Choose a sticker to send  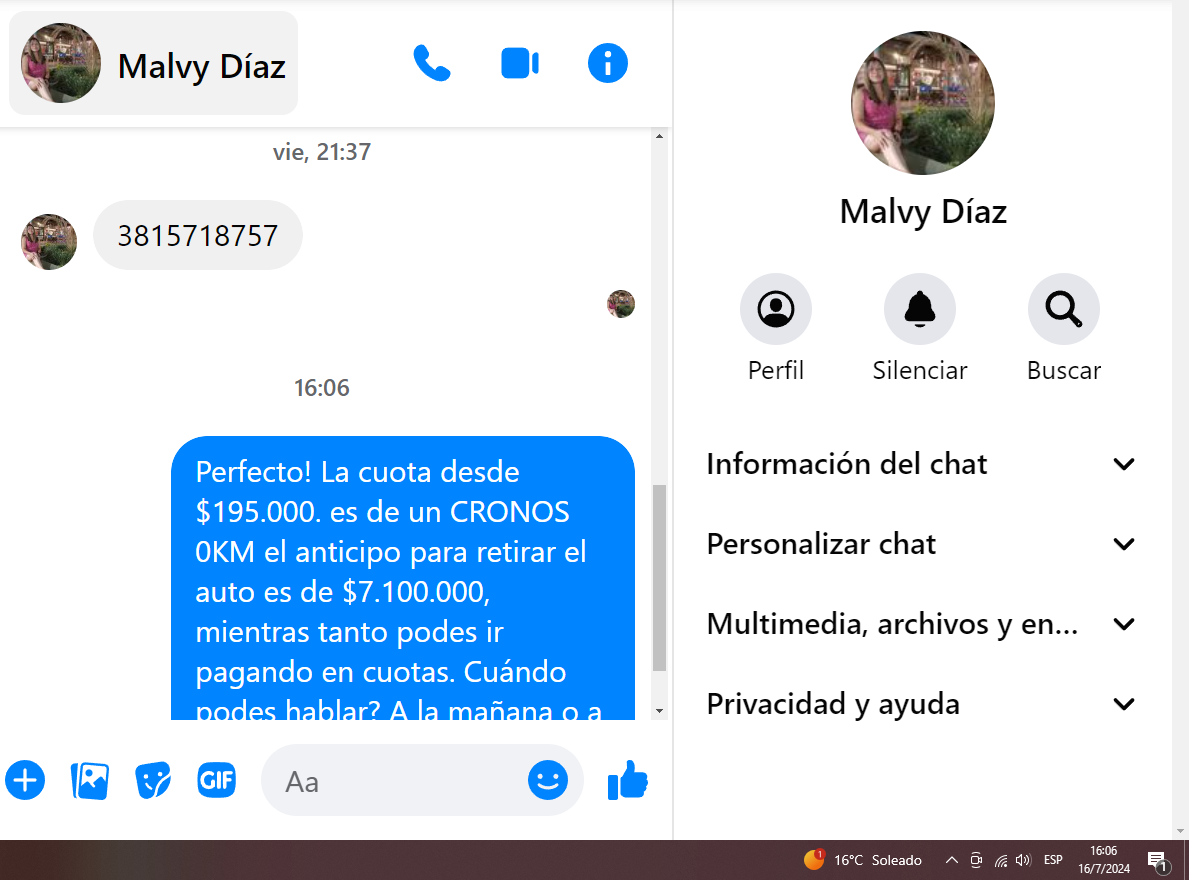point(153,780)
